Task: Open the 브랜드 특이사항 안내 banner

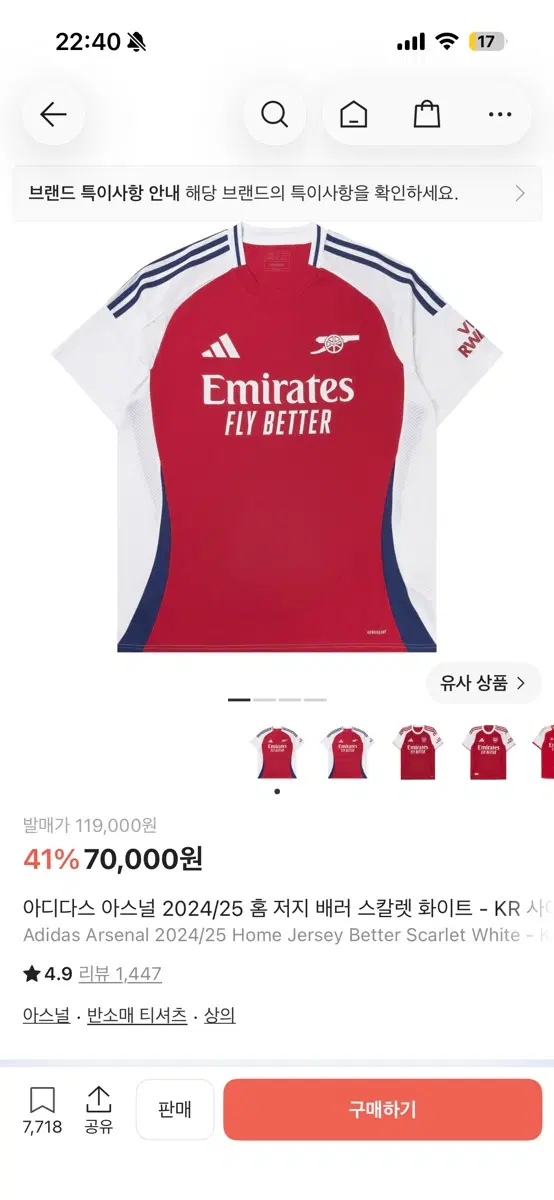Action: click(x=277, y=193)
